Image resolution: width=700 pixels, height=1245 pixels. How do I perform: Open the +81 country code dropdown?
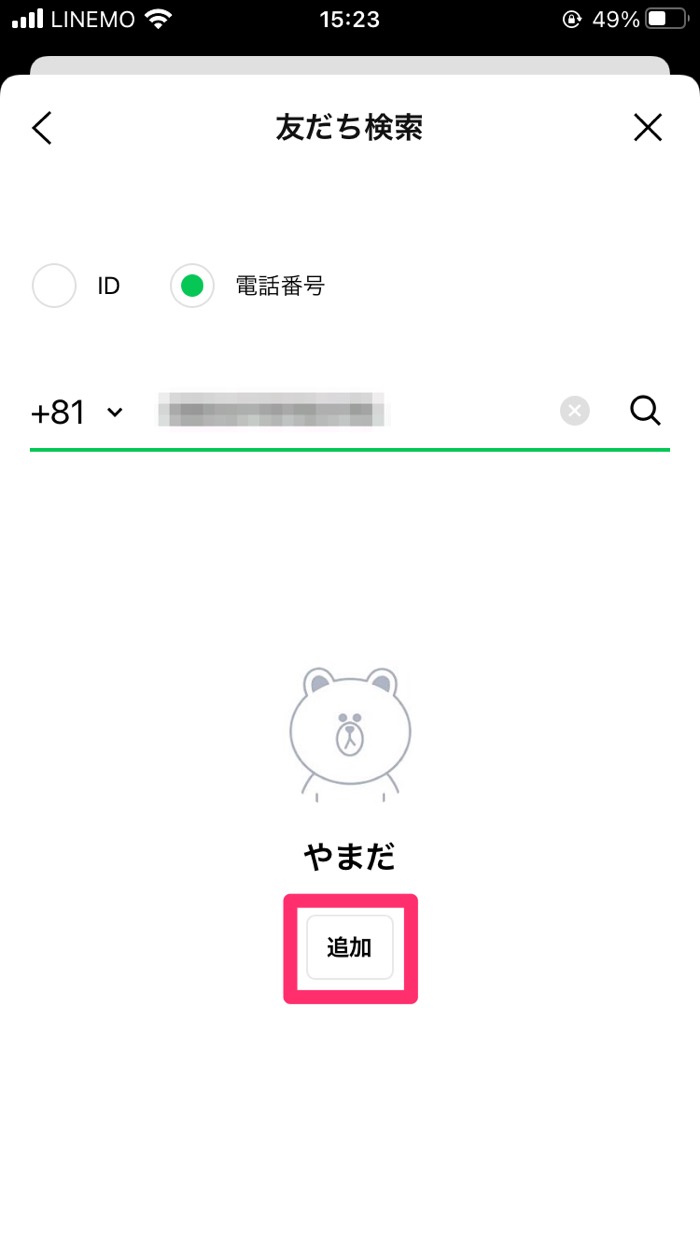(x=77, y=412)
